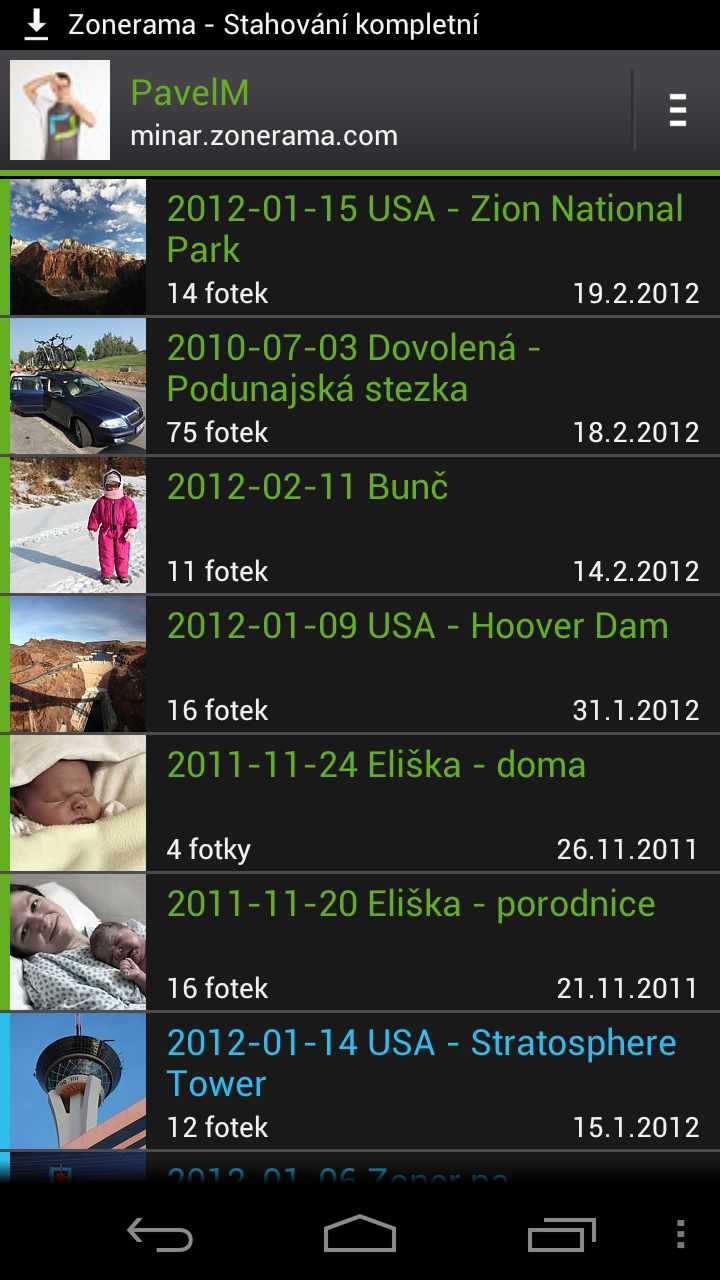Open the Eliška - doma album
The image size is (720, 1280).
pos(360,803)
